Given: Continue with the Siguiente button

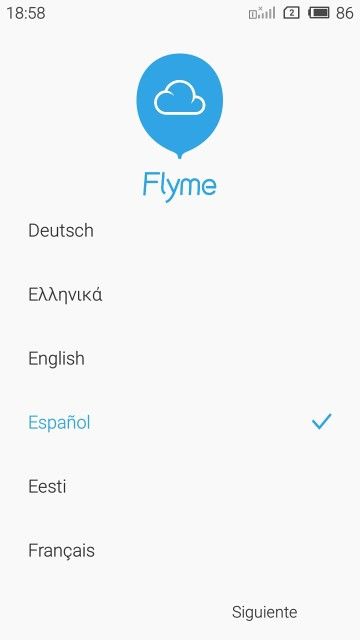Looking at the screenshot, I should 264,612.
